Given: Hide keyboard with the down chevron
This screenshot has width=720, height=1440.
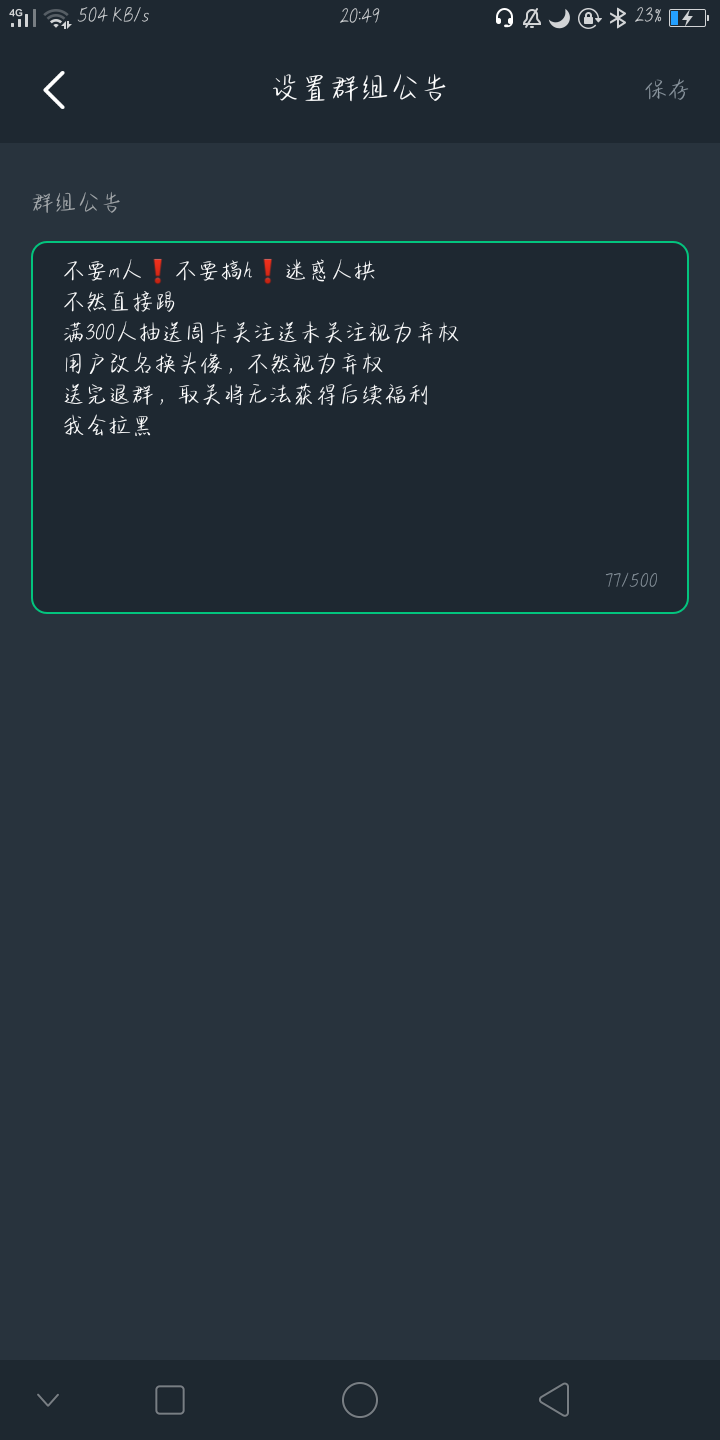Looking at the screenshot, I should [x=48, y=1400].
